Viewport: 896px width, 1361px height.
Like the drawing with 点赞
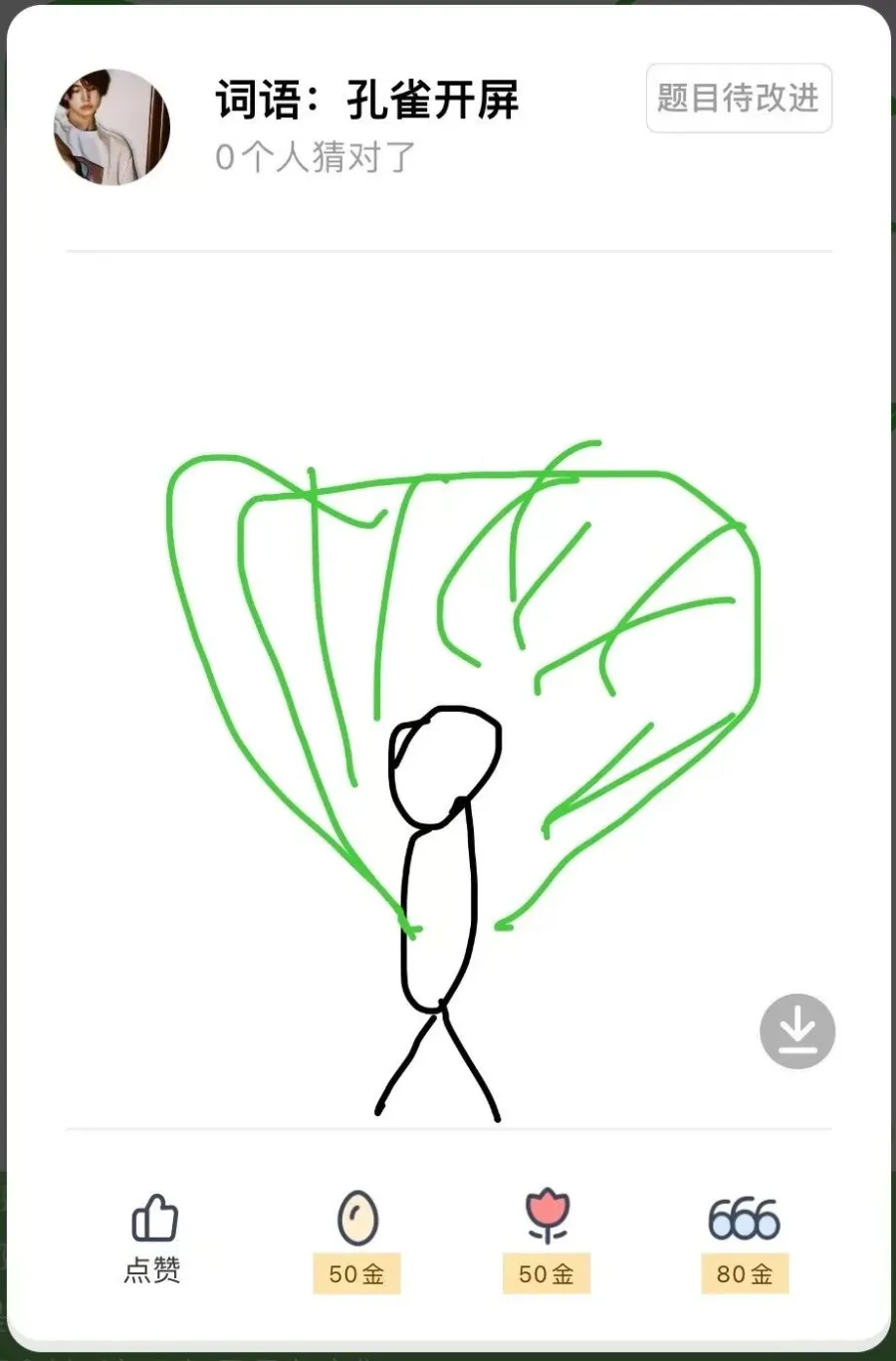point(153,1237)
